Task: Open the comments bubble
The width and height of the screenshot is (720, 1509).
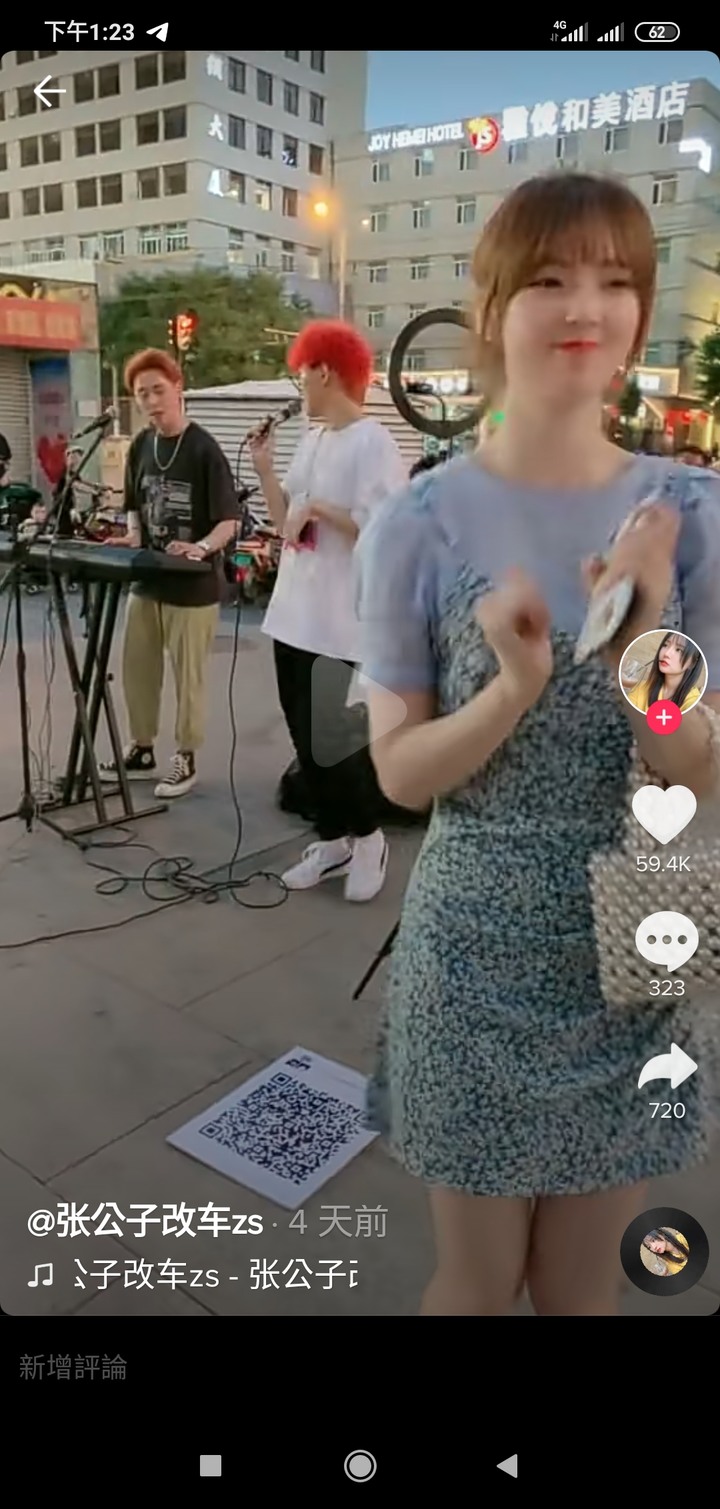Action: coord(666,941)
